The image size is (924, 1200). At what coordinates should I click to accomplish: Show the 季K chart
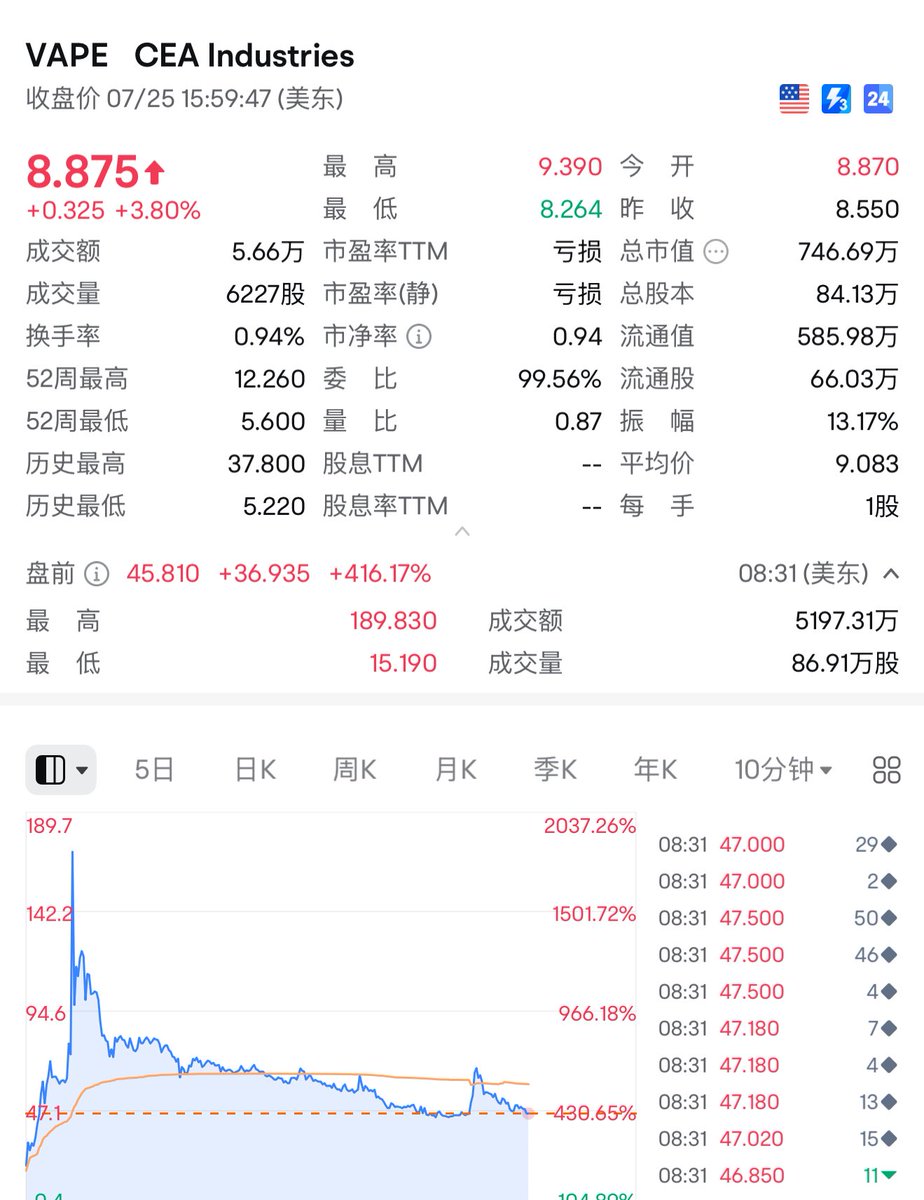555,769
